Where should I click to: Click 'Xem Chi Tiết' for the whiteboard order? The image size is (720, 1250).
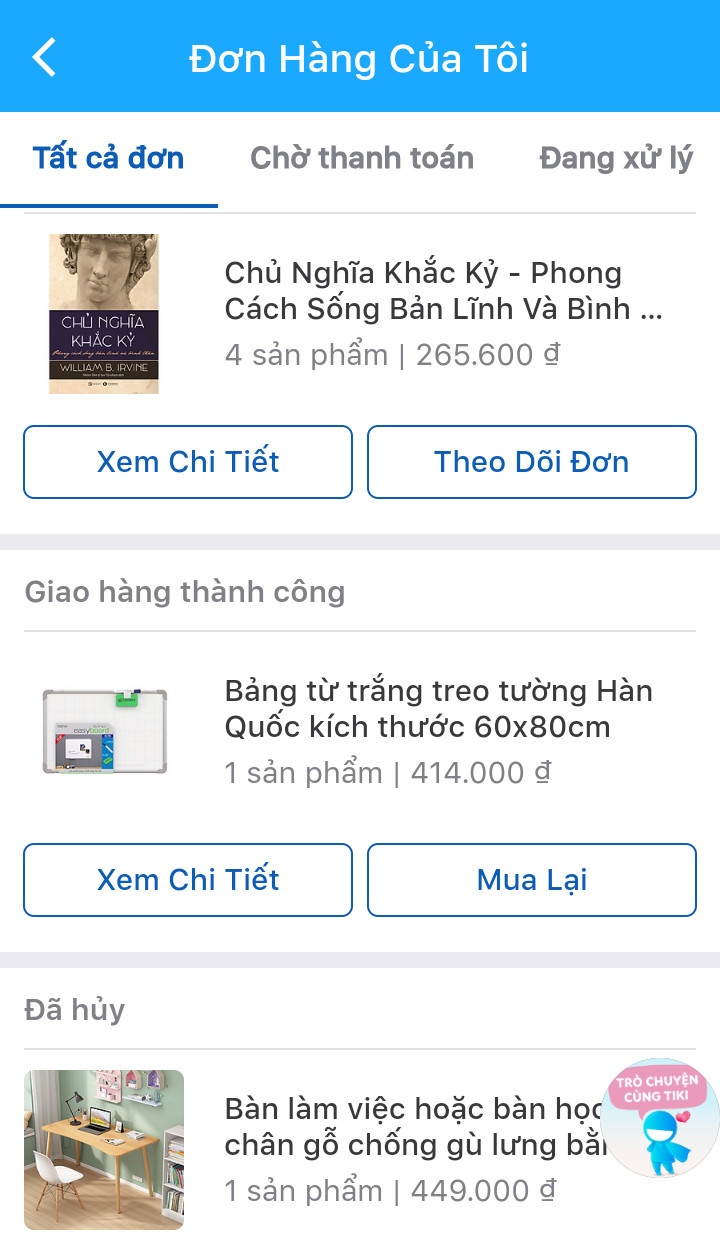coord(187,880)
